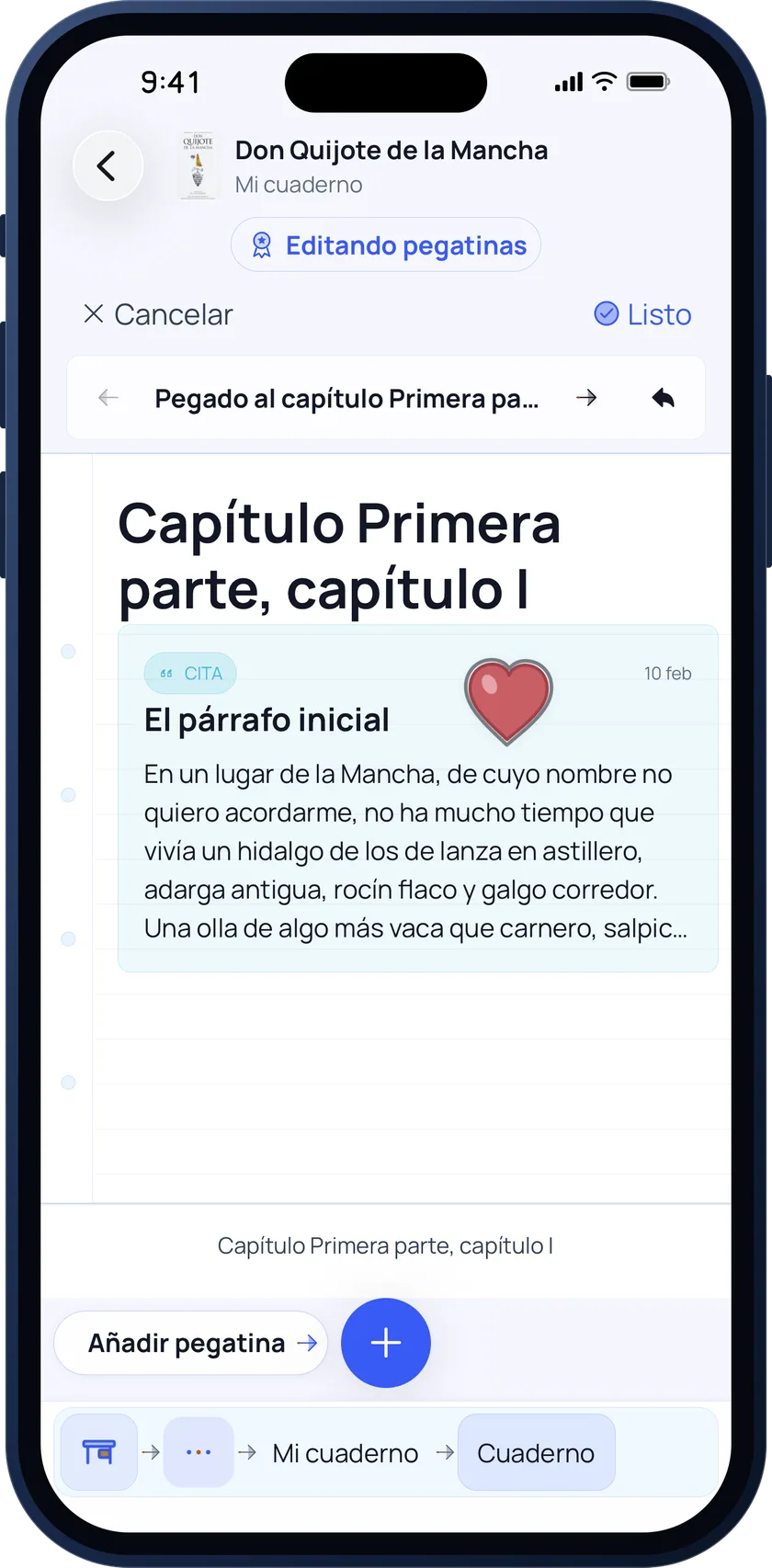Open the El párrafo inicial quote card
The height and width of the screenshot is (1568, 772).
point(418,798)
